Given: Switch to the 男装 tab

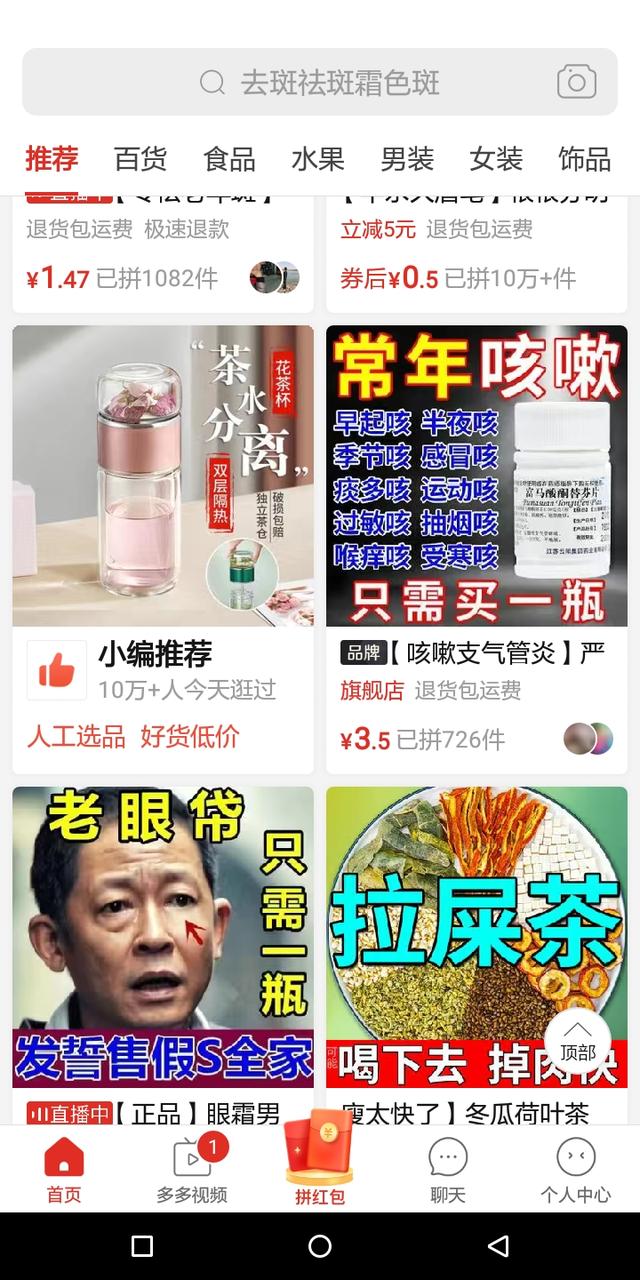Looking at the screenshot, I should [407, 158].
